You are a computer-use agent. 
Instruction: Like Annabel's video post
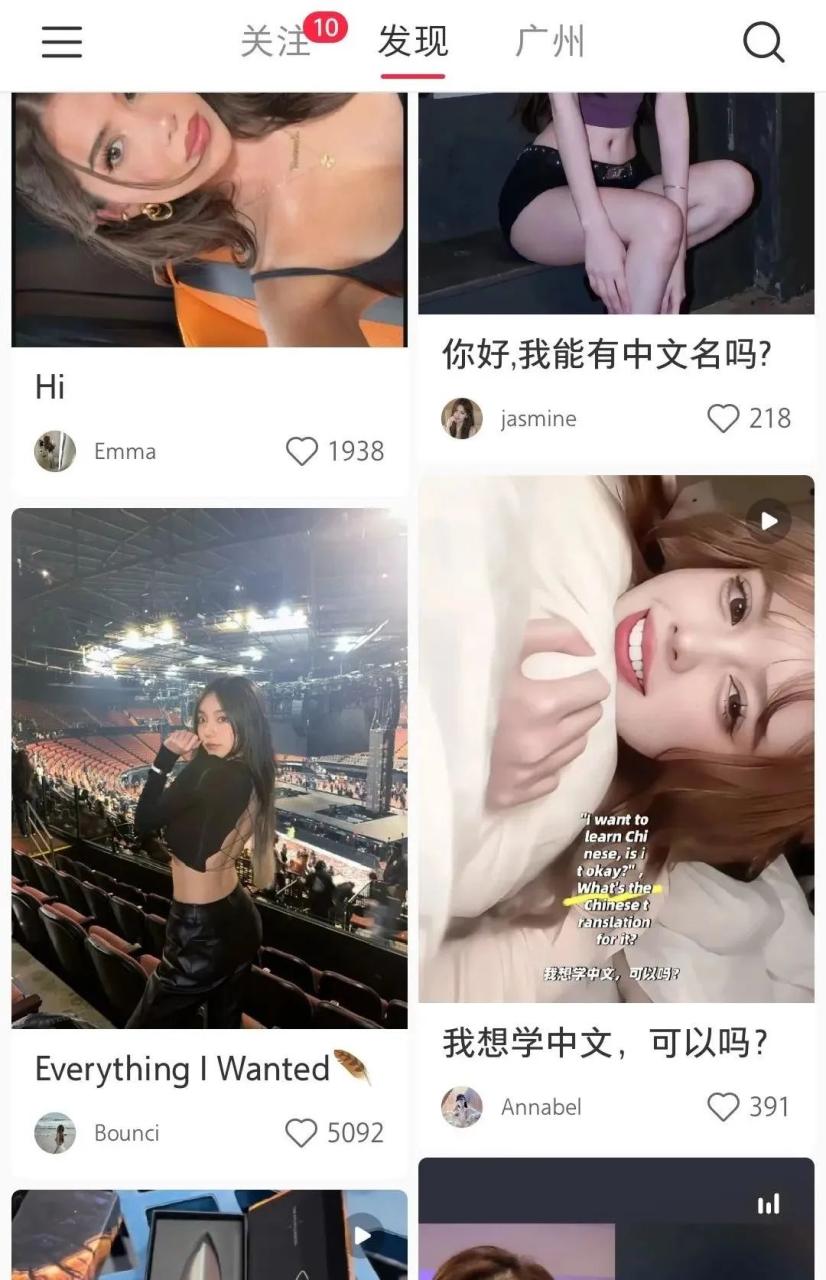pos(723,1107)
